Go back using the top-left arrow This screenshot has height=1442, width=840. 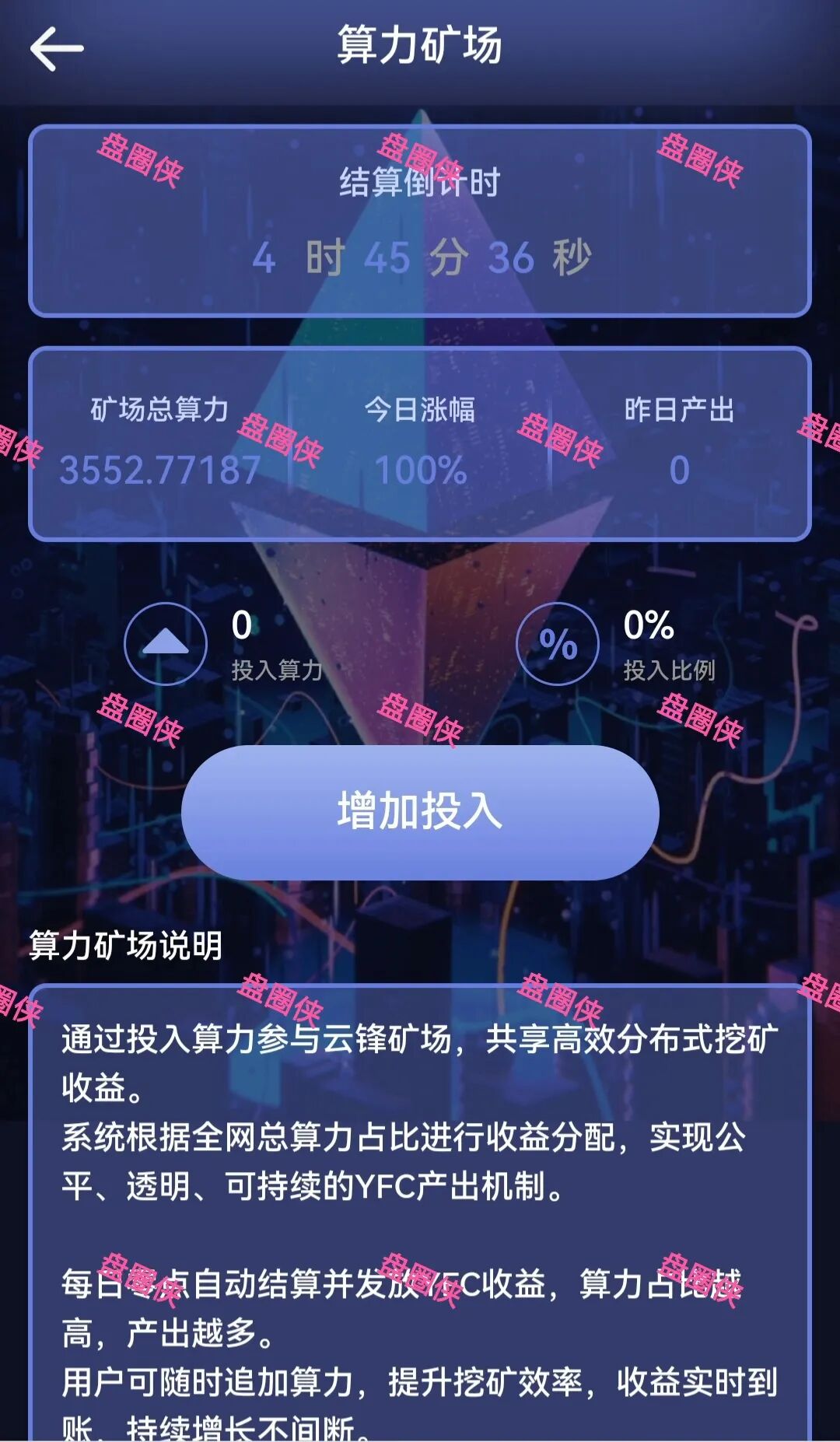tap(57, 48)
